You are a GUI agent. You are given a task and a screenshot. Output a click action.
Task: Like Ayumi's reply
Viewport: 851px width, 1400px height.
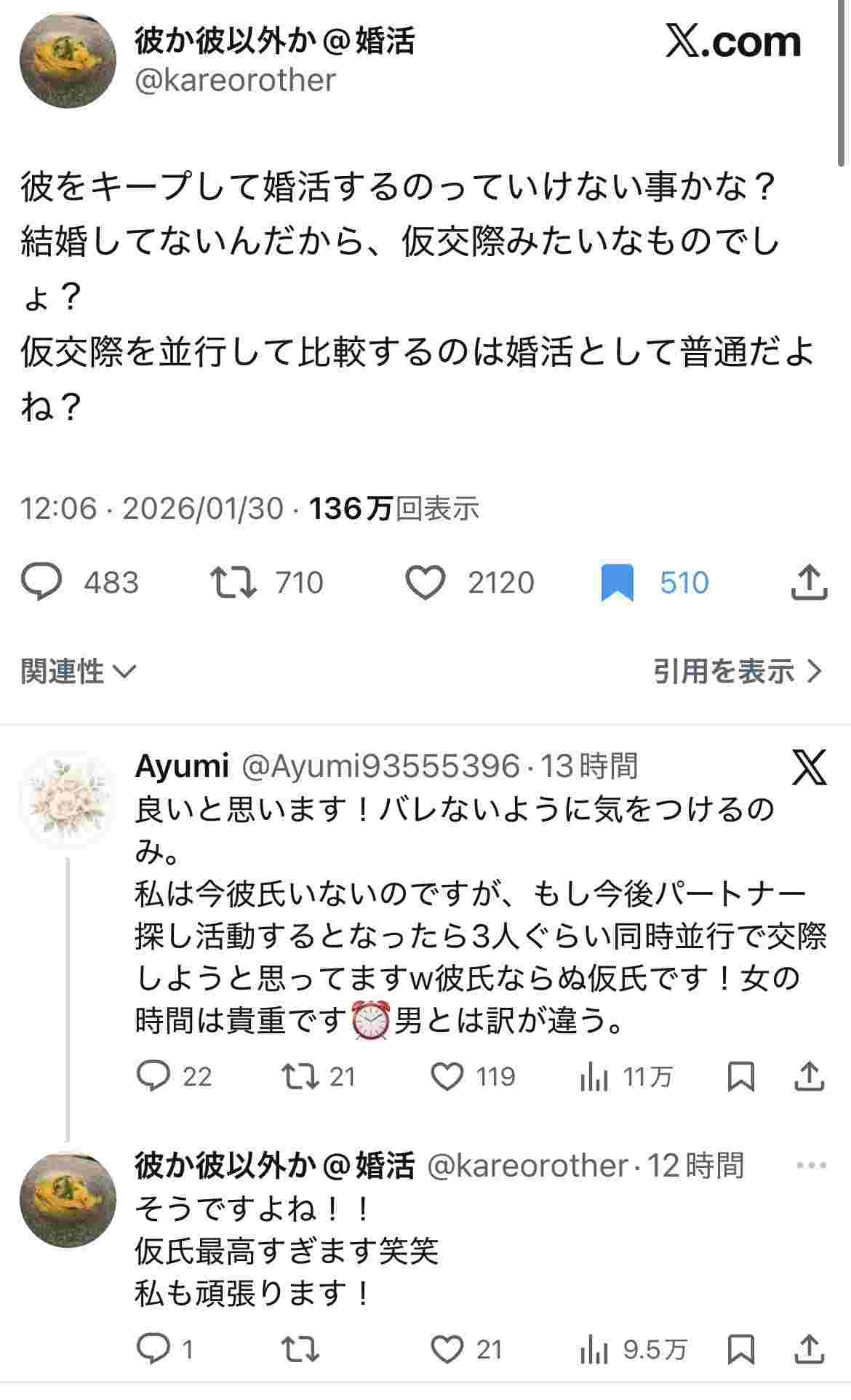[447, 1076]
